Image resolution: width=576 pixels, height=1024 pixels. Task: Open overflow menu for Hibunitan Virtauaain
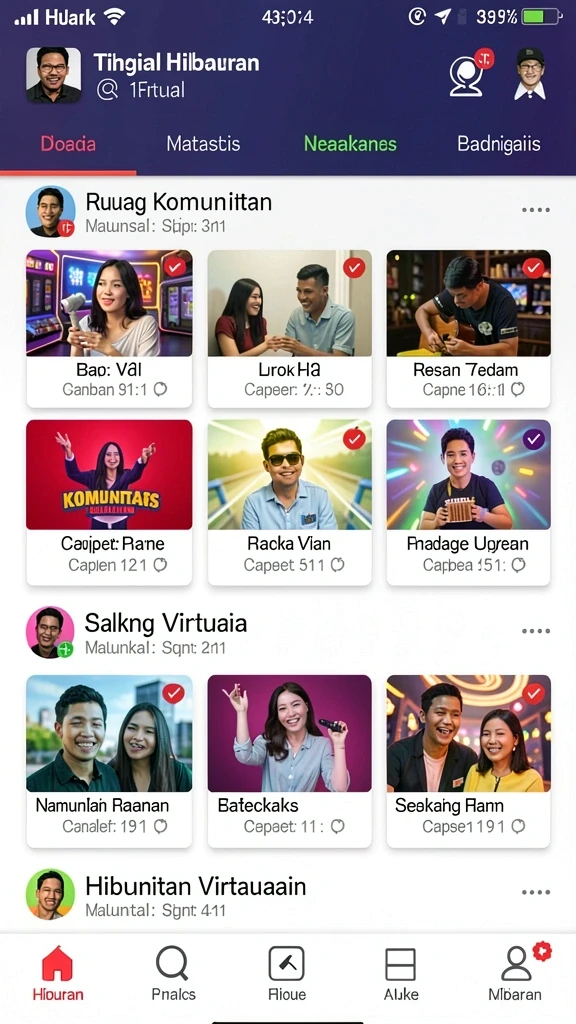(x=536, y=892)
